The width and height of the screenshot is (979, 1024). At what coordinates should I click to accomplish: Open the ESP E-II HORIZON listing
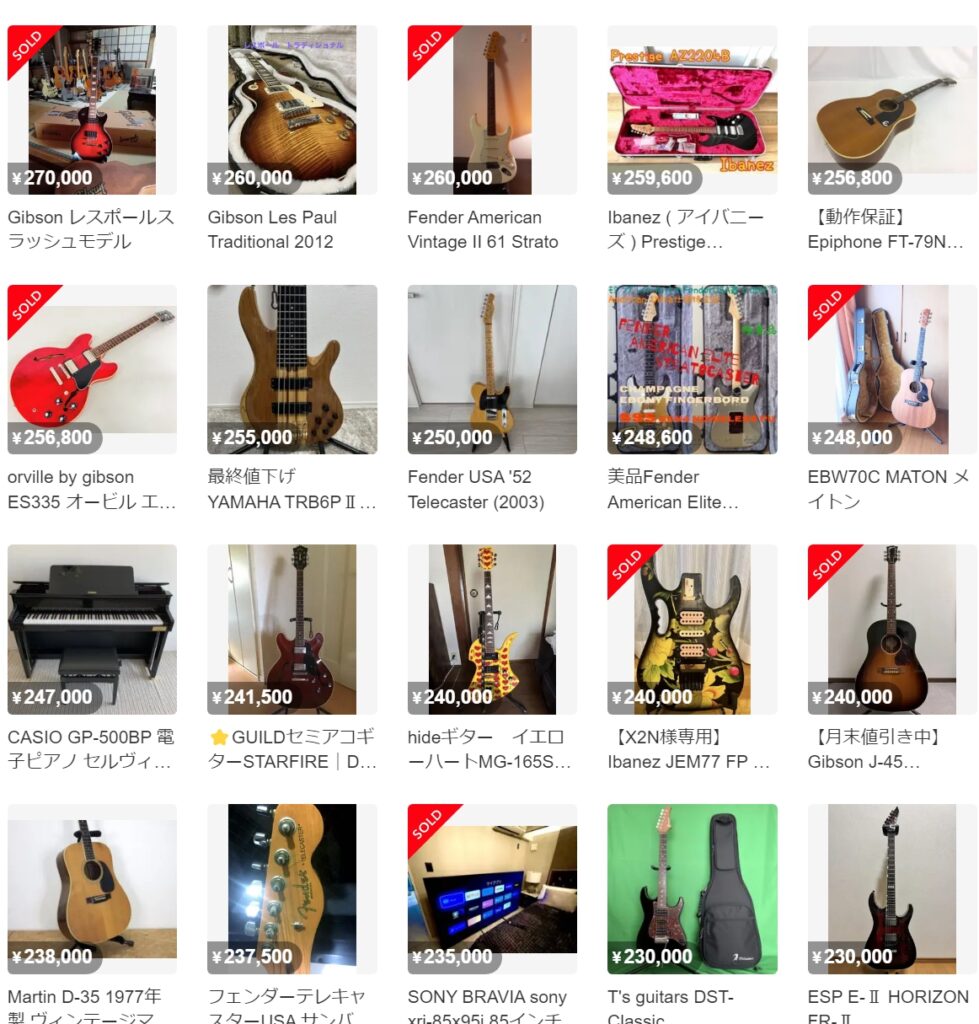(x=892, y=889)
